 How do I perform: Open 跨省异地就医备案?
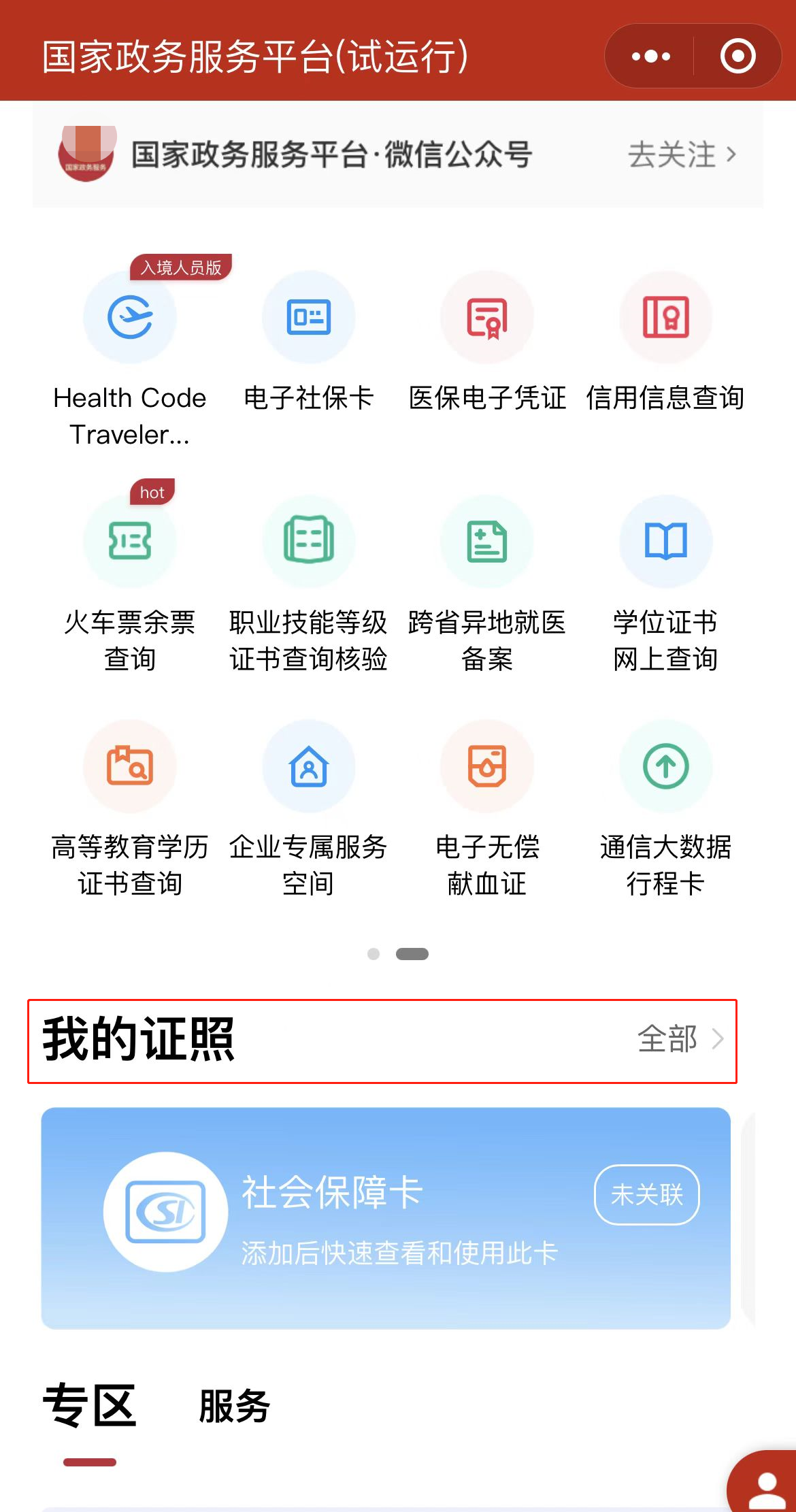487,542
